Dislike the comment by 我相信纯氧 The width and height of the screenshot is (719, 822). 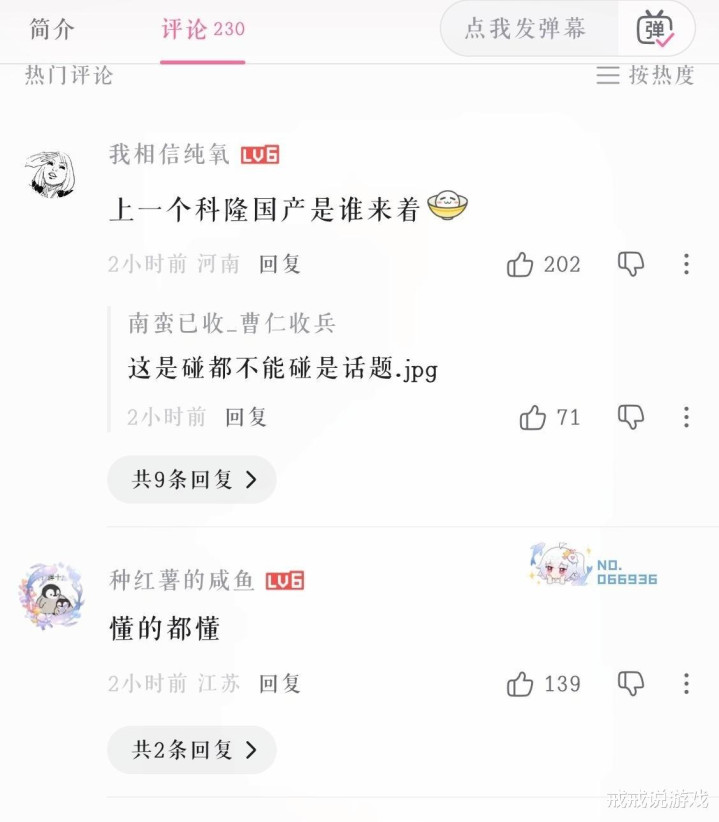(631, 264)
